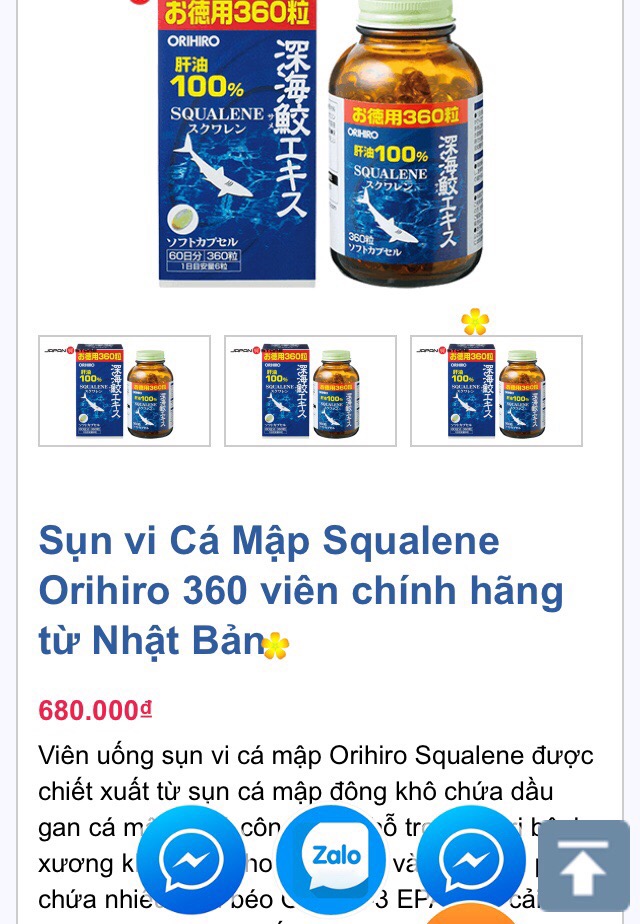View the last product thumbnail image
Screen dimensions: 640x924
(x=496, y=391)
